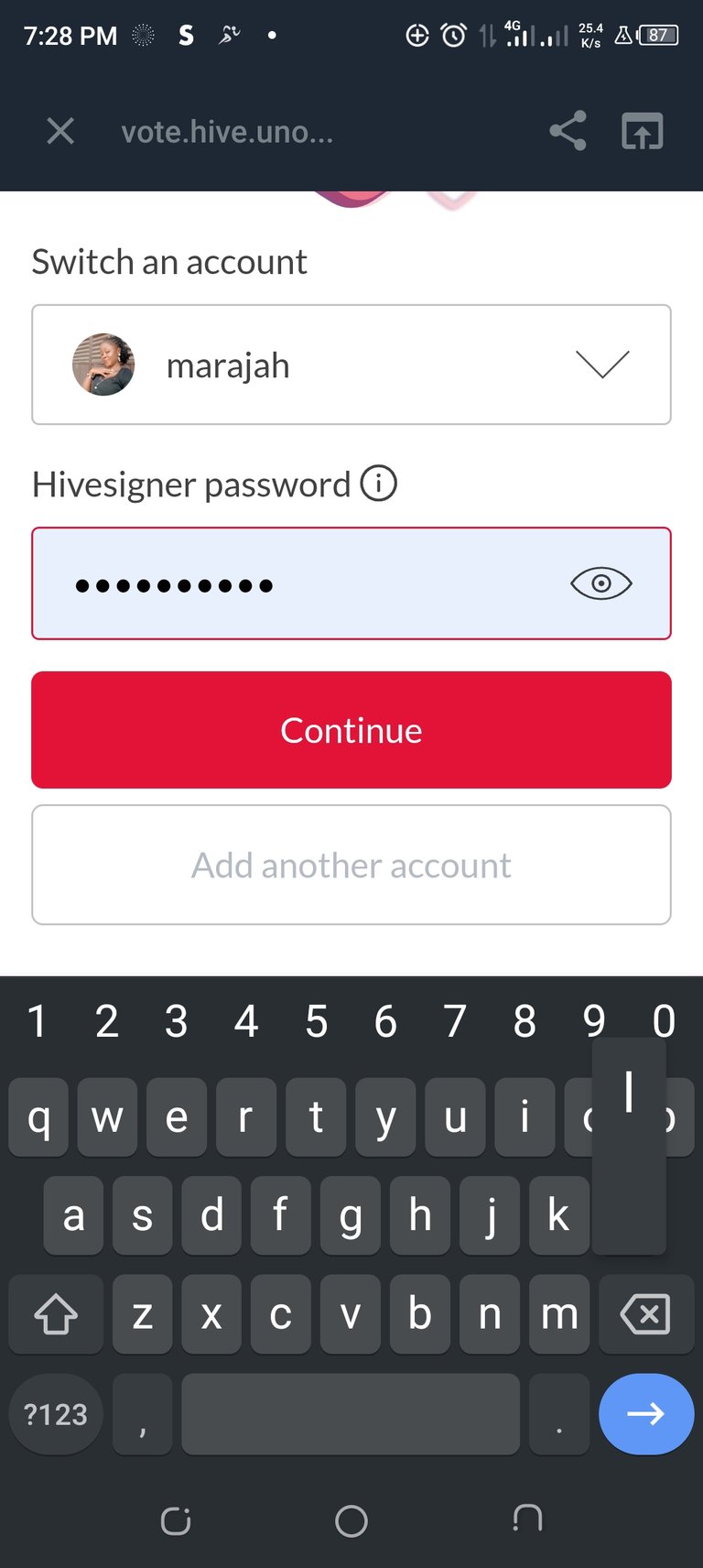The height and width of the screenshot is (1568, 703).
Task: Expand the marajah account dropdown
Action: click(x=601, y=365)
